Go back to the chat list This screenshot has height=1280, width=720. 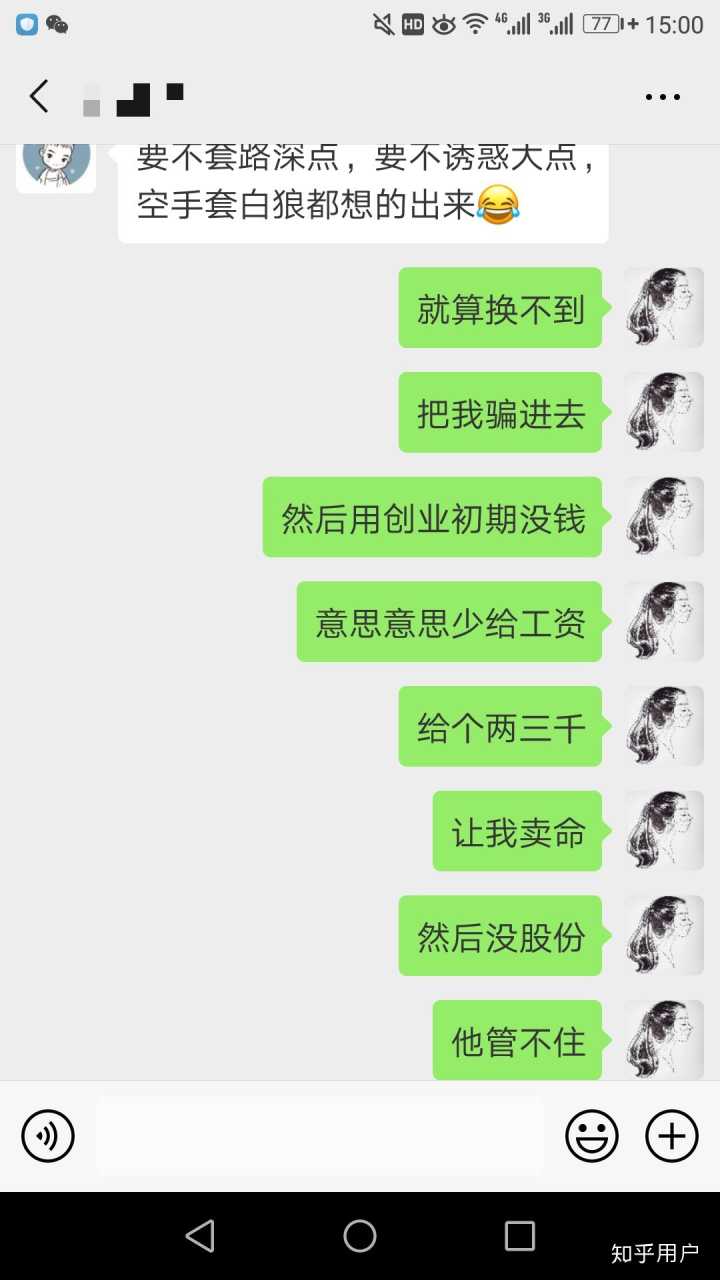pyautogui.click(x=39, y=97)
